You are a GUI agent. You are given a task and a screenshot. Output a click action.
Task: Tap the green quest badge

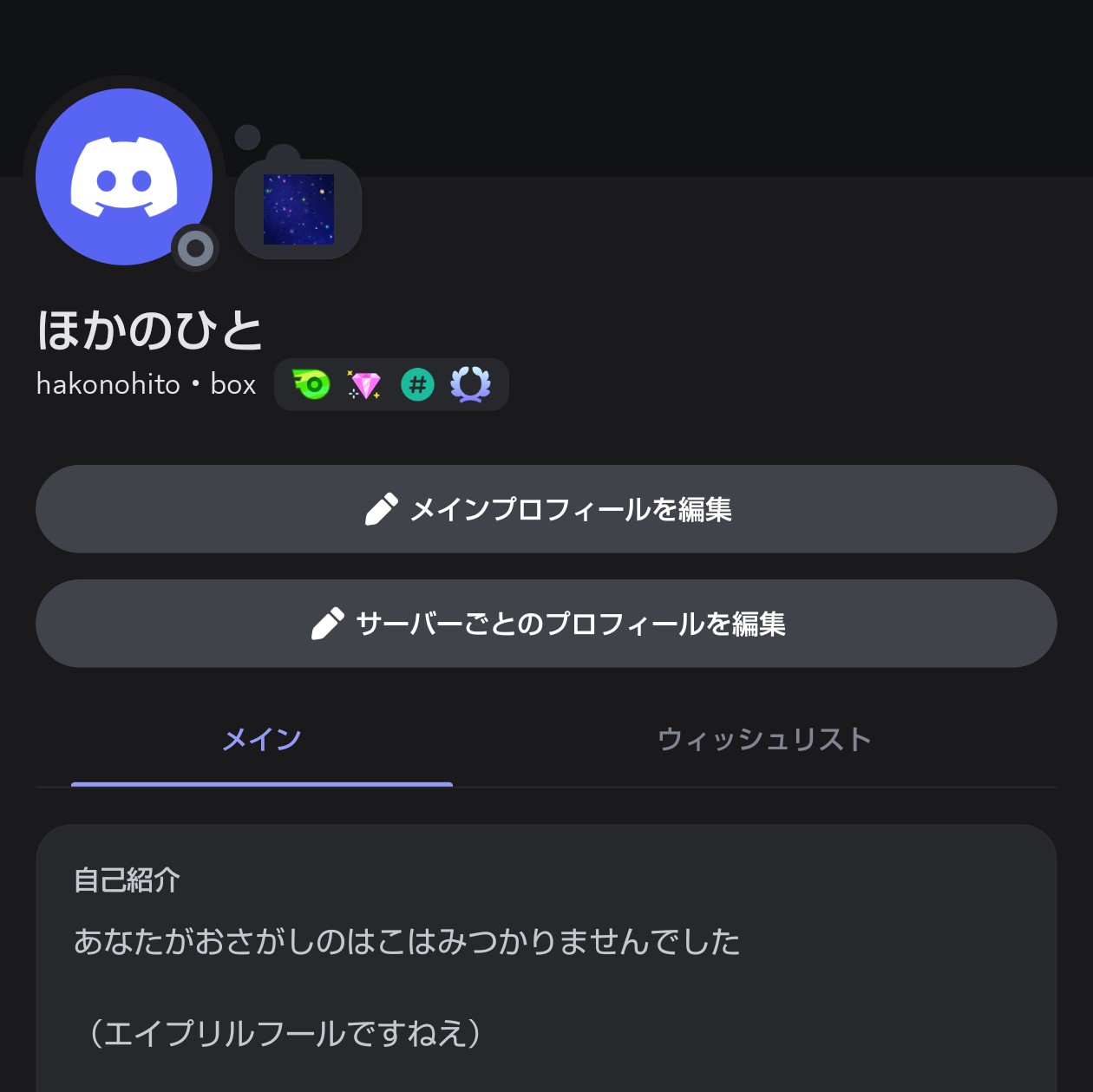point(311,383)
